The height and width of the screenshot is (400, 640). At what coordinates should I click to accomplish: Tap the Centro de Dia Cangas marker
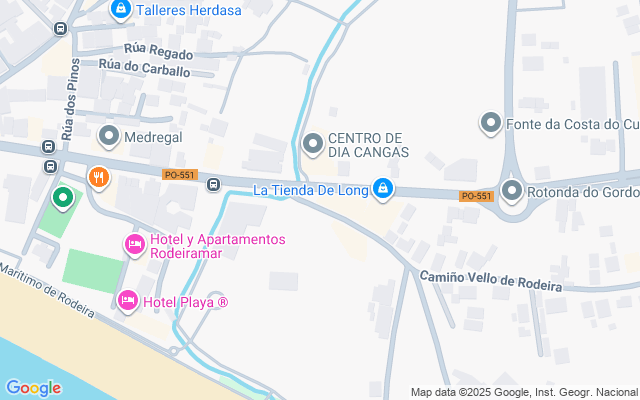[x=313, y=145]
